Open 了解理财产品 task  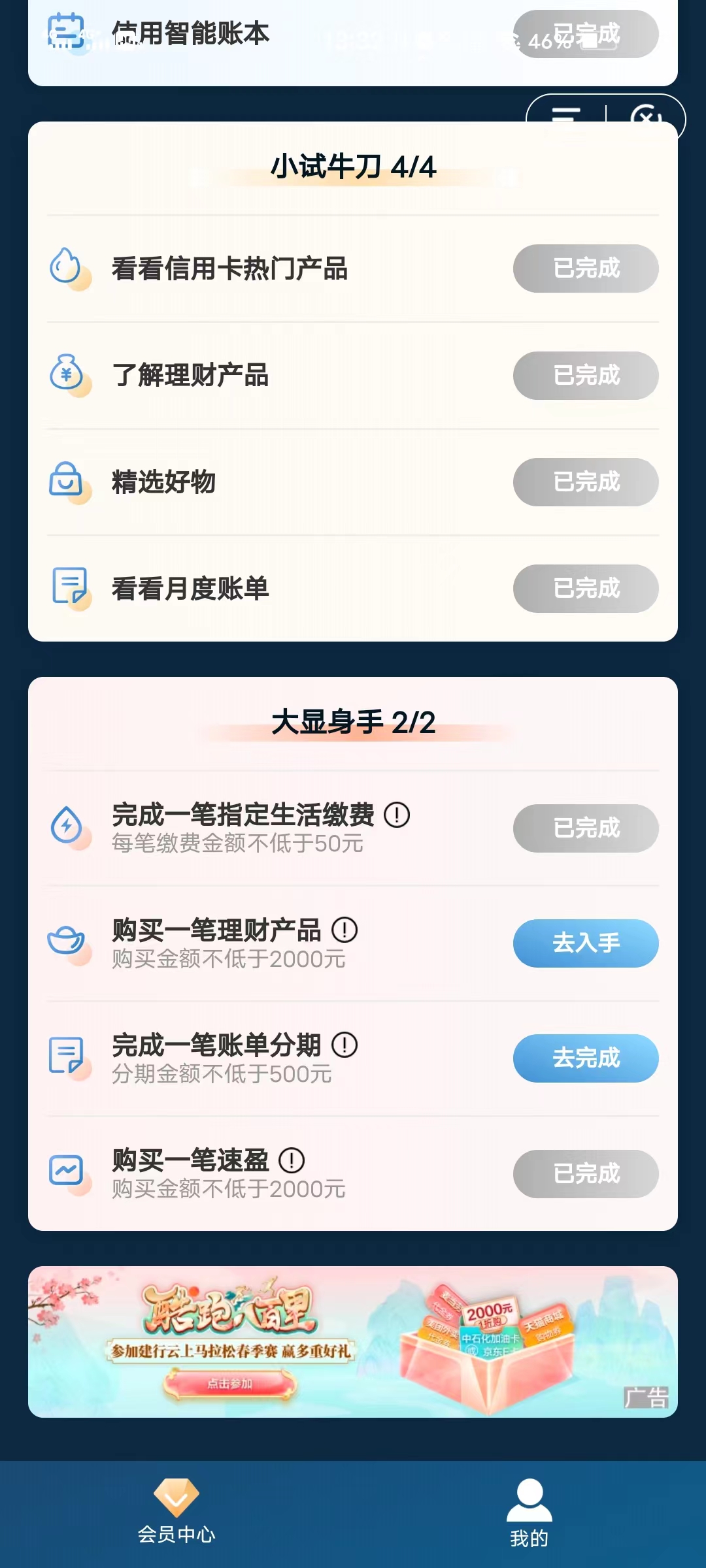[x=190, y=376]
